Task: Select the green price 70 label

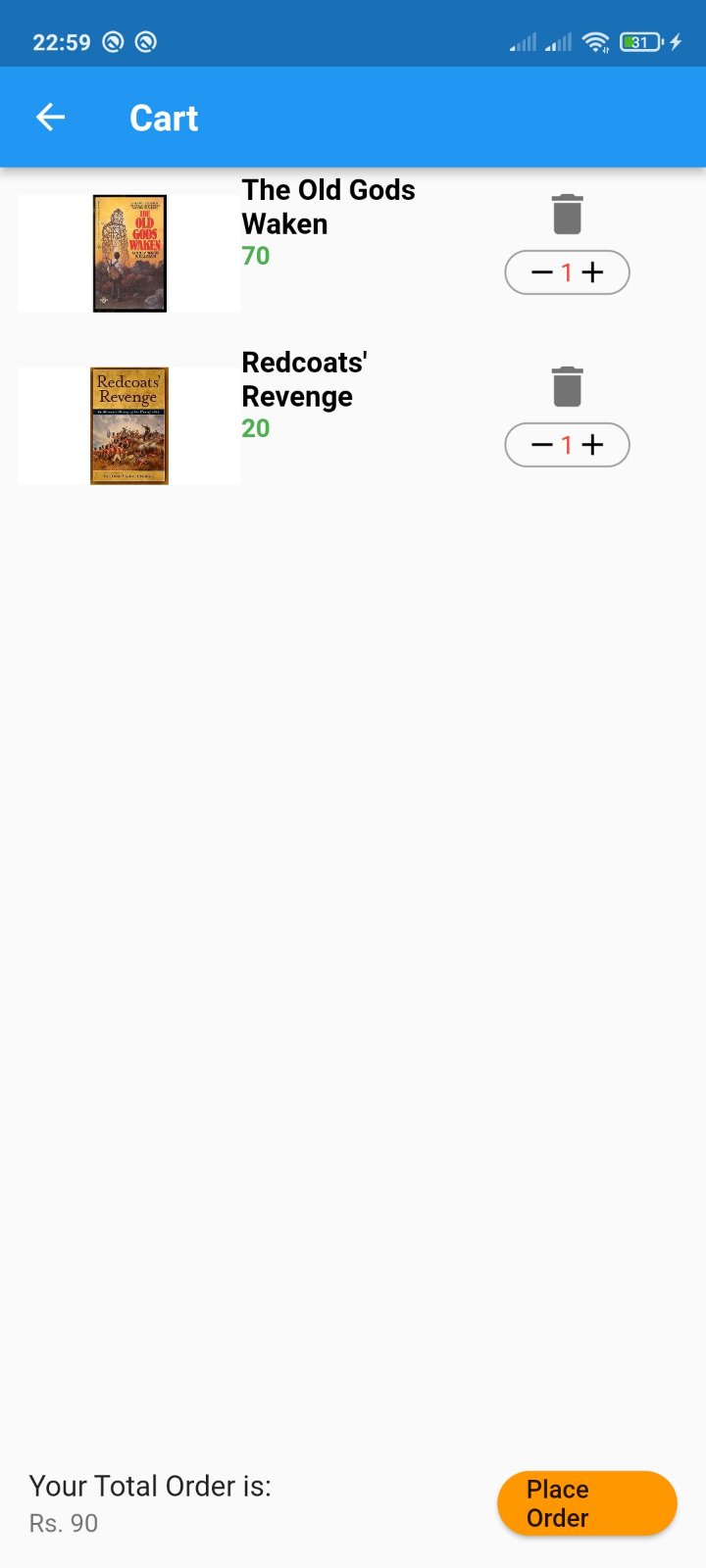Action: pos(255,256)
